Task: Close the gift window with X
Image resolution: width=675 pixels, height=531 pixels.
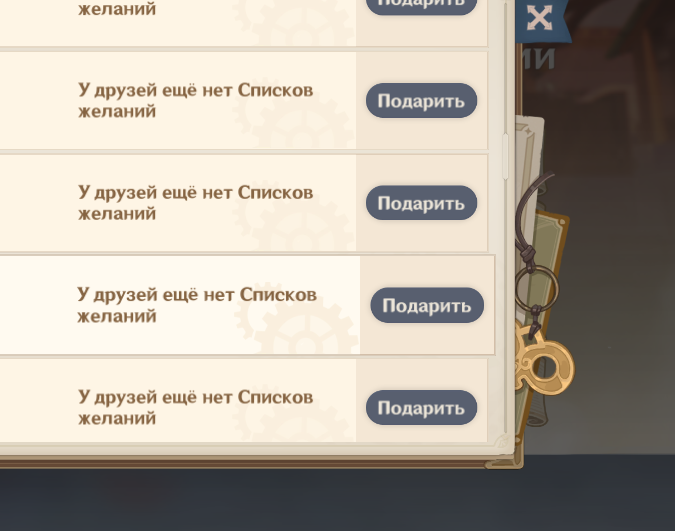Action: [539, 17]
